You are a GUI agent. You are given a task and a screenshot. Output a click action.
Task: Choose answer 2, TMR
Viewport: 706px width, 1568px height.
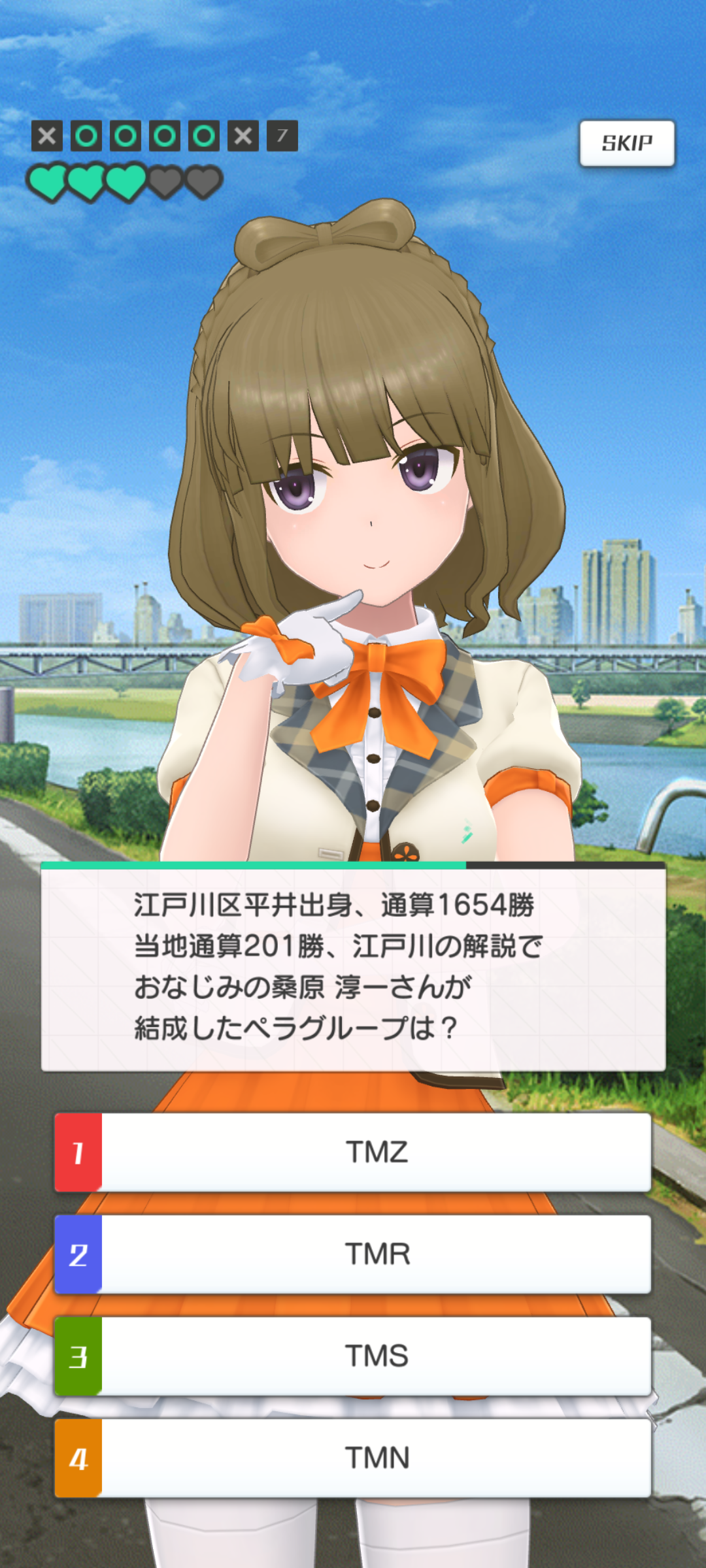pyautogui.click(x=353, y=1254)
